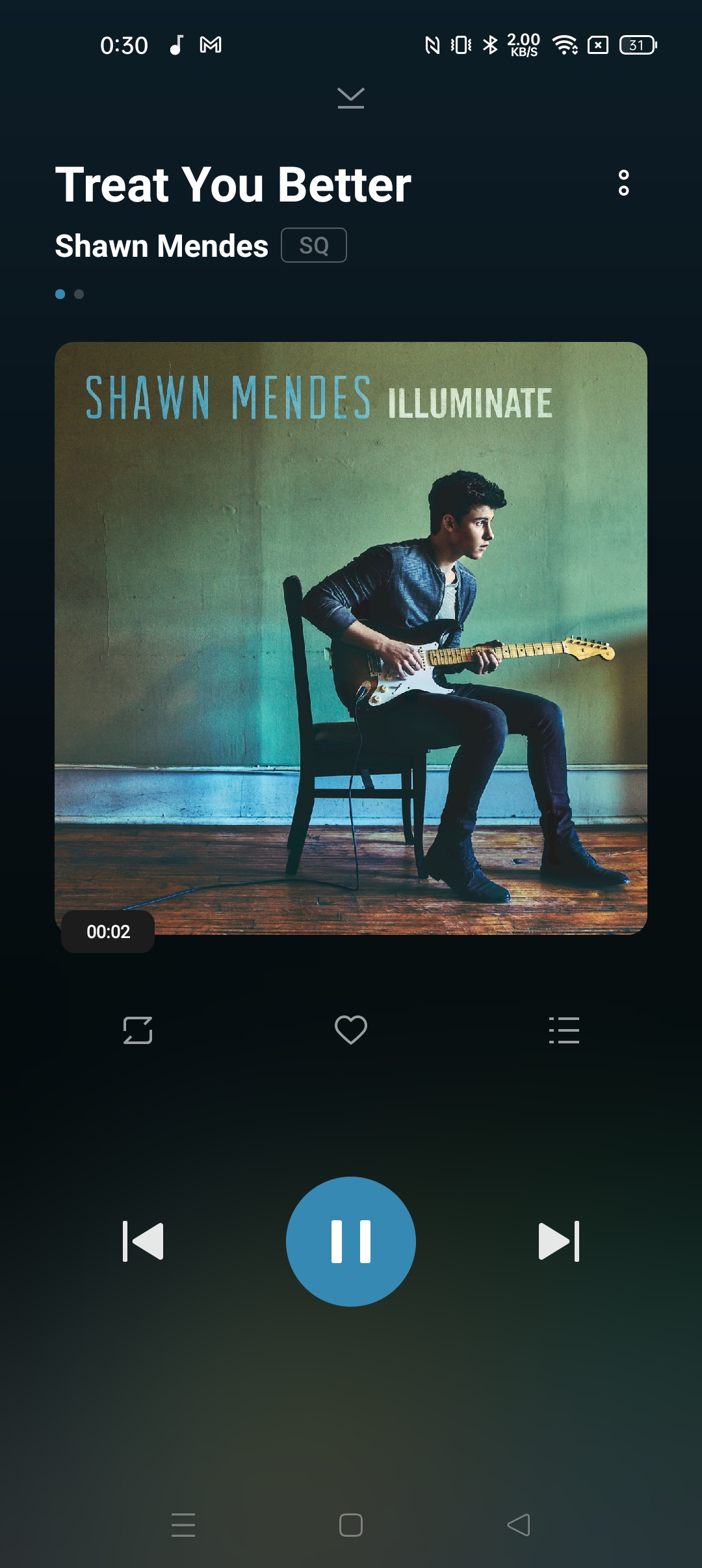Collapse the player with the down chevron
702x1568 pixels.
(351, 98)
